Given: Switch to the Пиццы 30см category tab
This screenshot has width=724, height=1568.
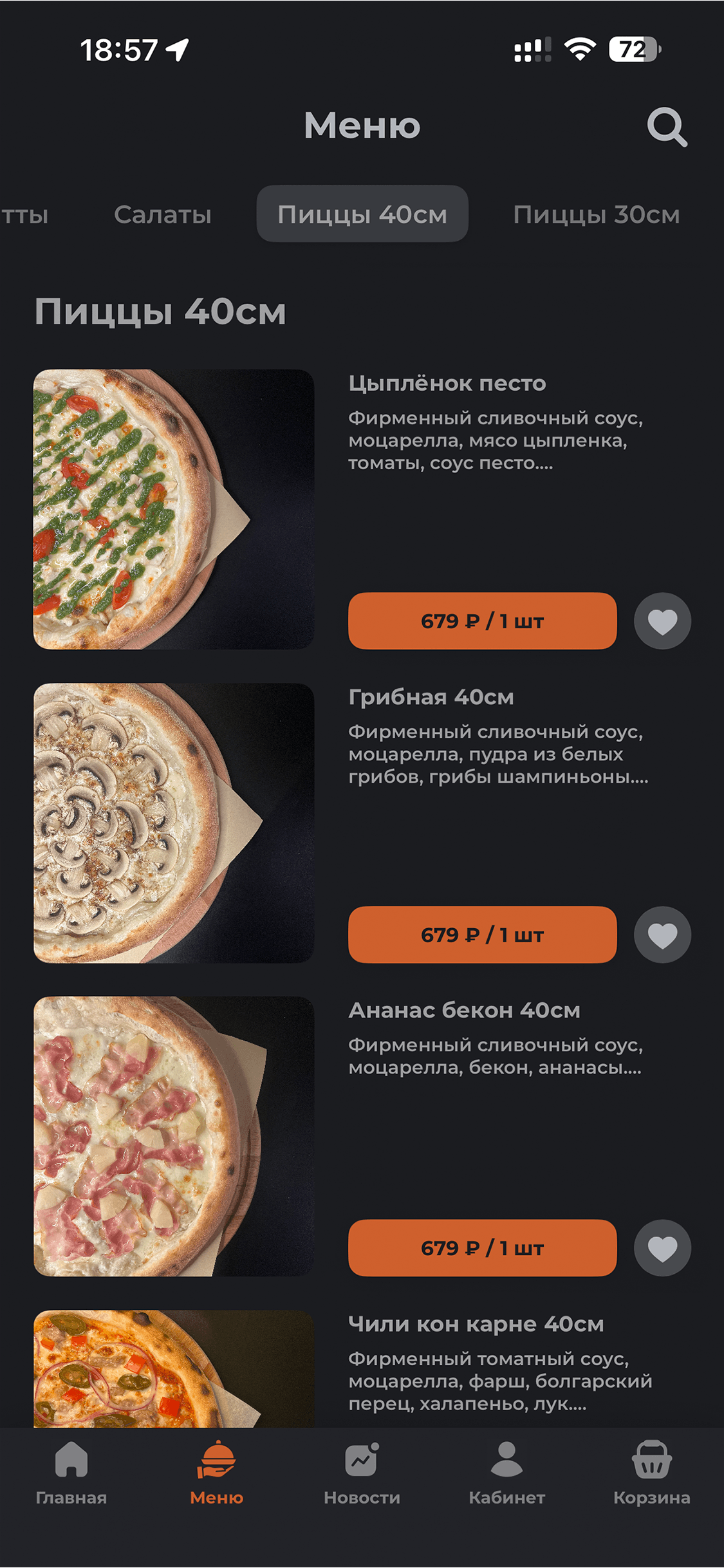Looking at the screenshot, I should click(596, 214).
